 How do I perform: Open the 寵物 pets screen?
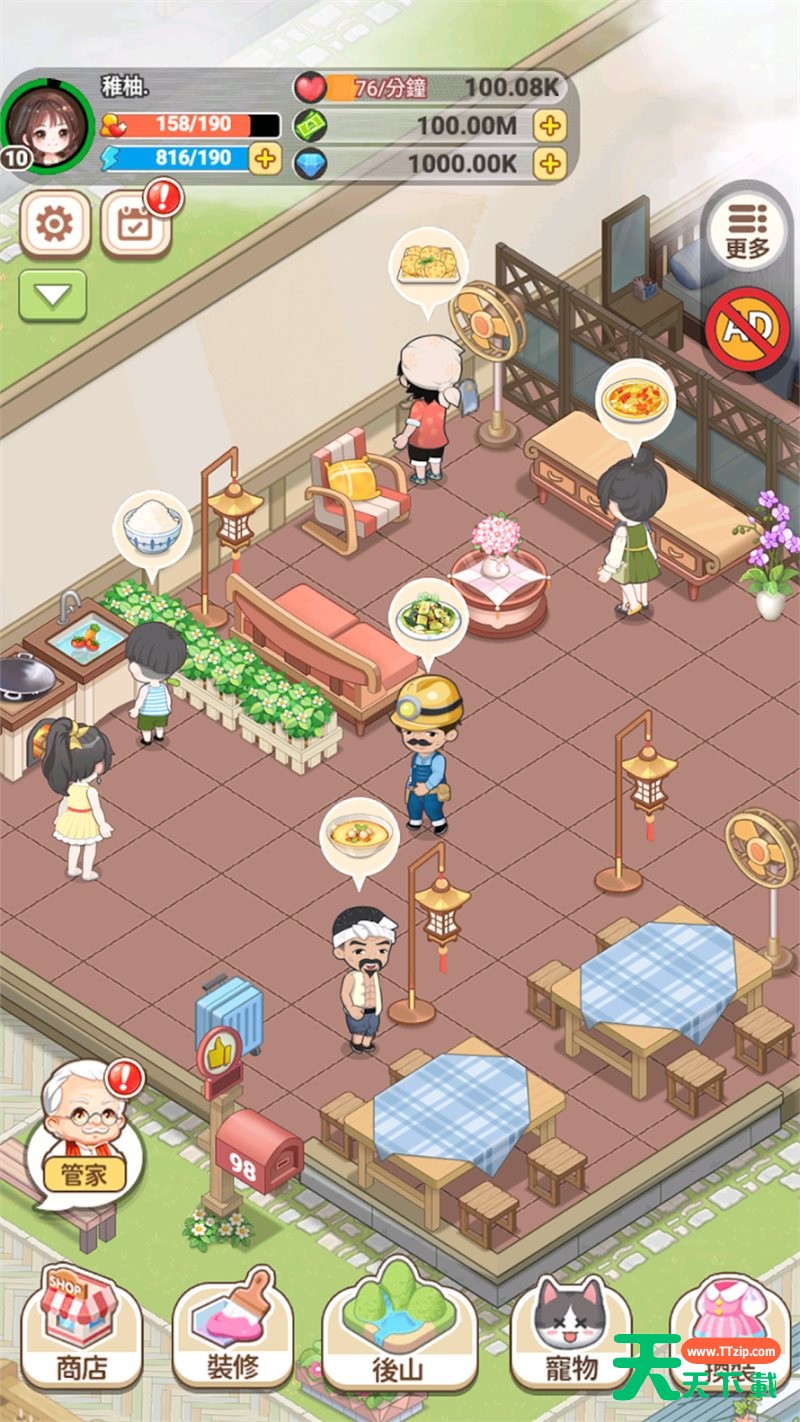point(570,1325)
